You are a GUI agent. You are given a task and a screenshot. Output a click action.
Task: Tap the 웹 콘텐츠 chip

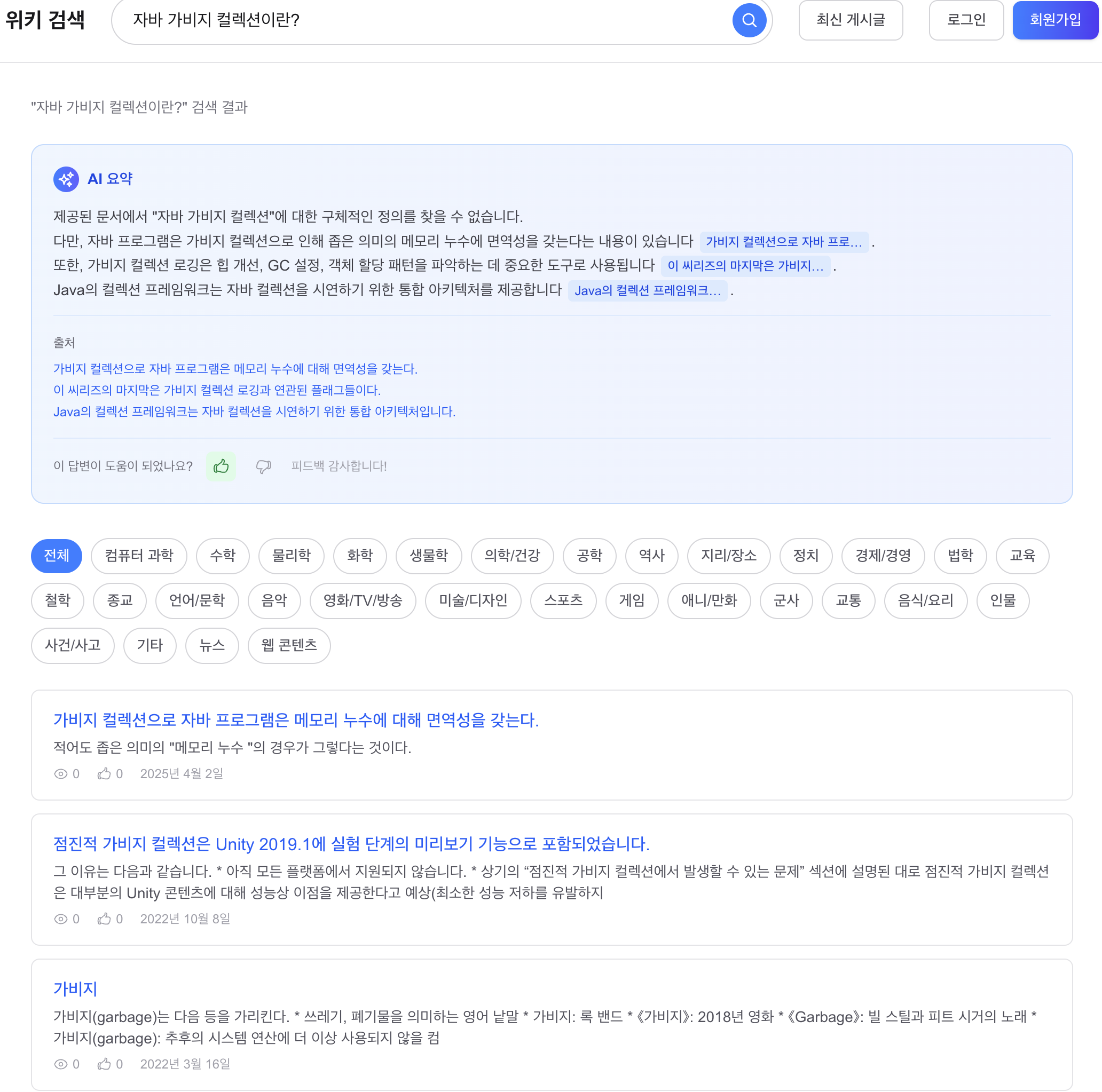[289, 645]
